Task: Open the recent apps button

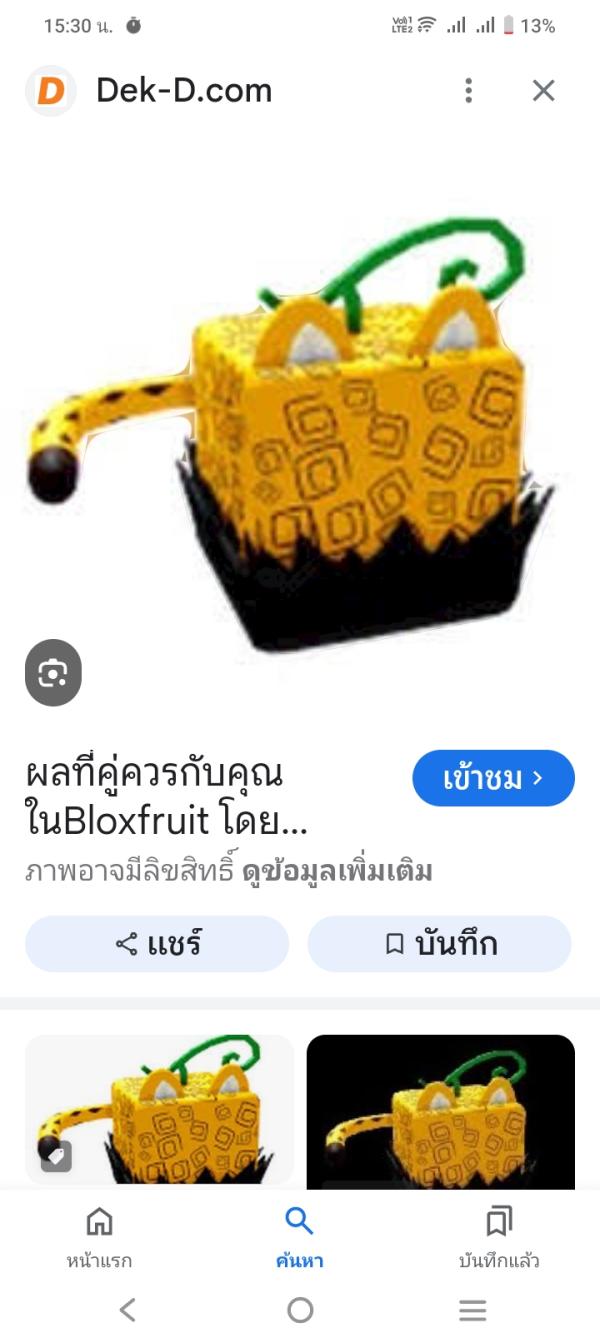Action: point(472,1309)
